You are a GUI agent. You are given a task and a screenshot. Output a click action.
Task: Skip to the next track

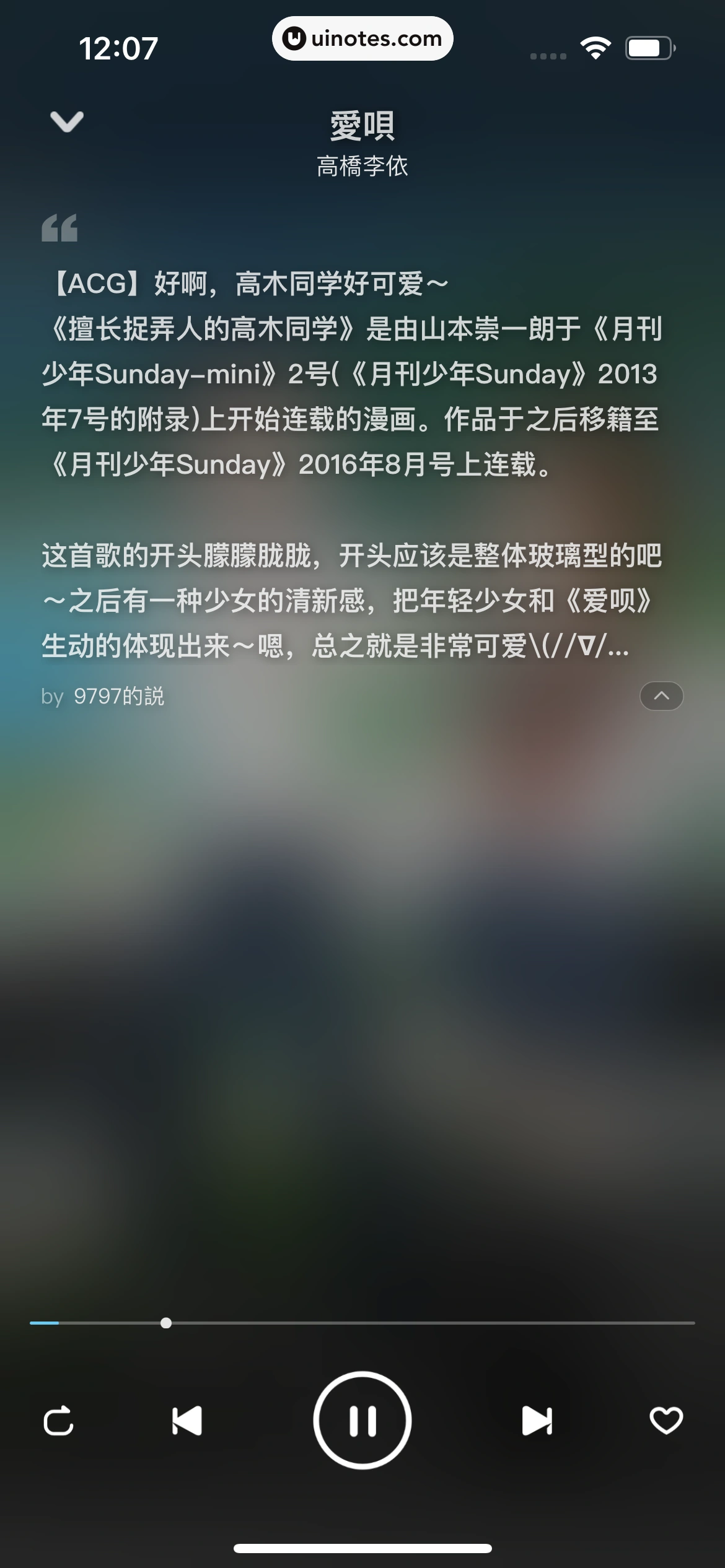(x=537, y=1421)
